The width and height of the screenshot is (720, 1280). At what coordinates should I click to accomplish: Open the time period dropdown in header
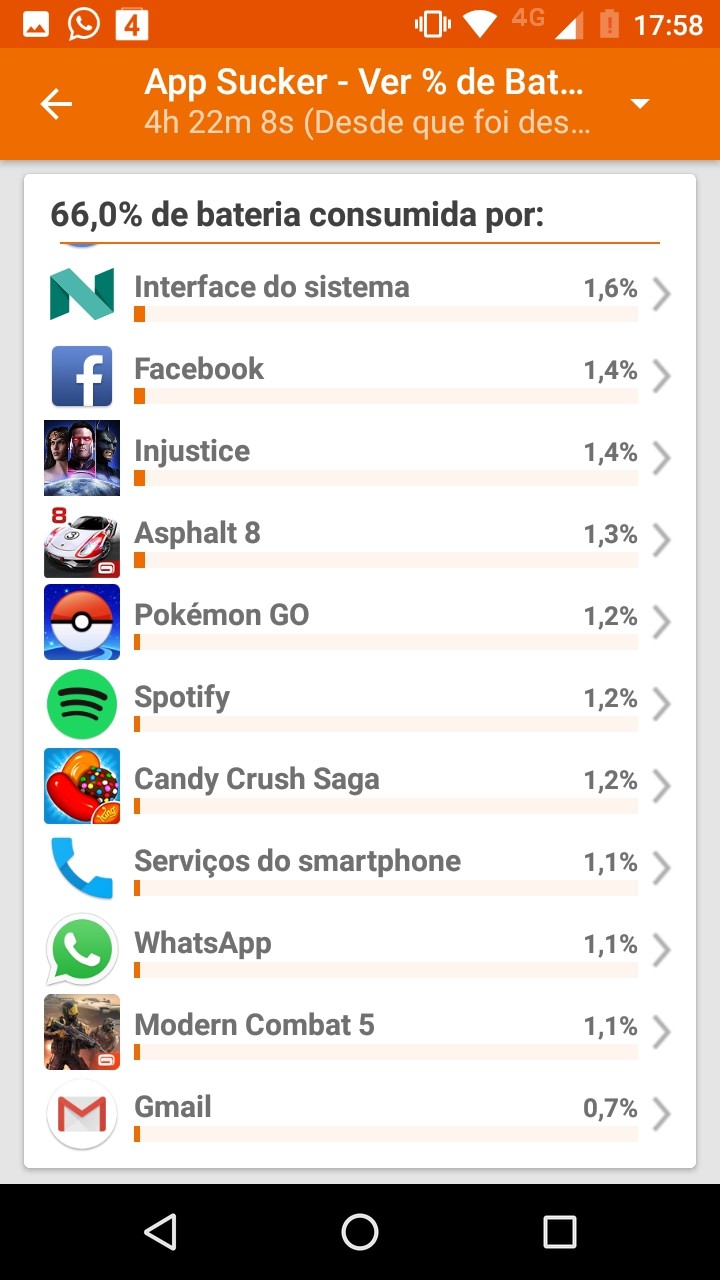(640, 104)
